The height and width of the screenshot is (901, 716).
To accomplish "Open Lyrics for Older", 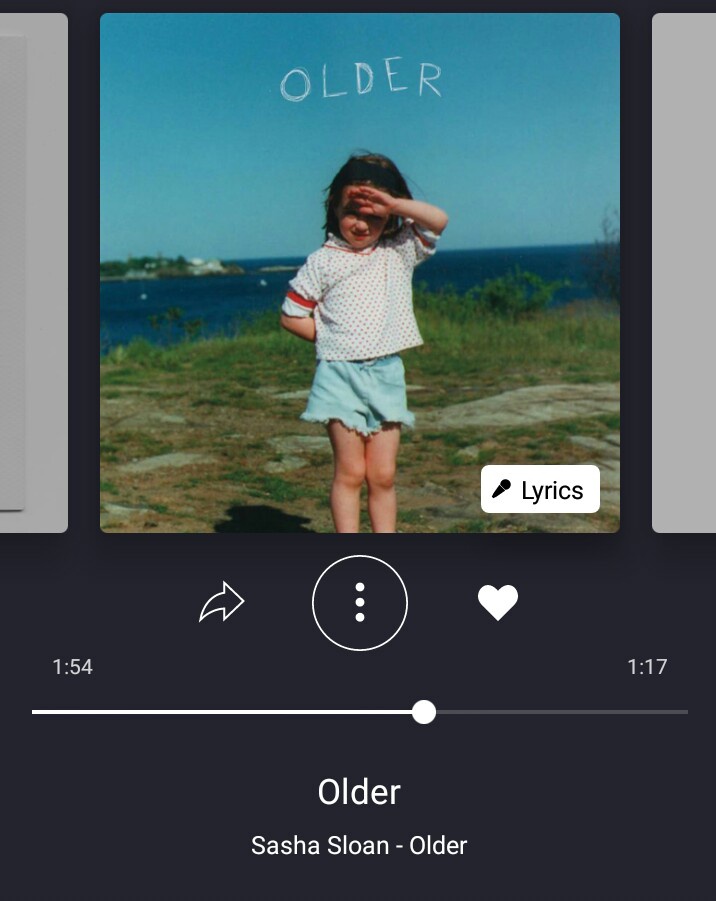I will pos(540,489).
